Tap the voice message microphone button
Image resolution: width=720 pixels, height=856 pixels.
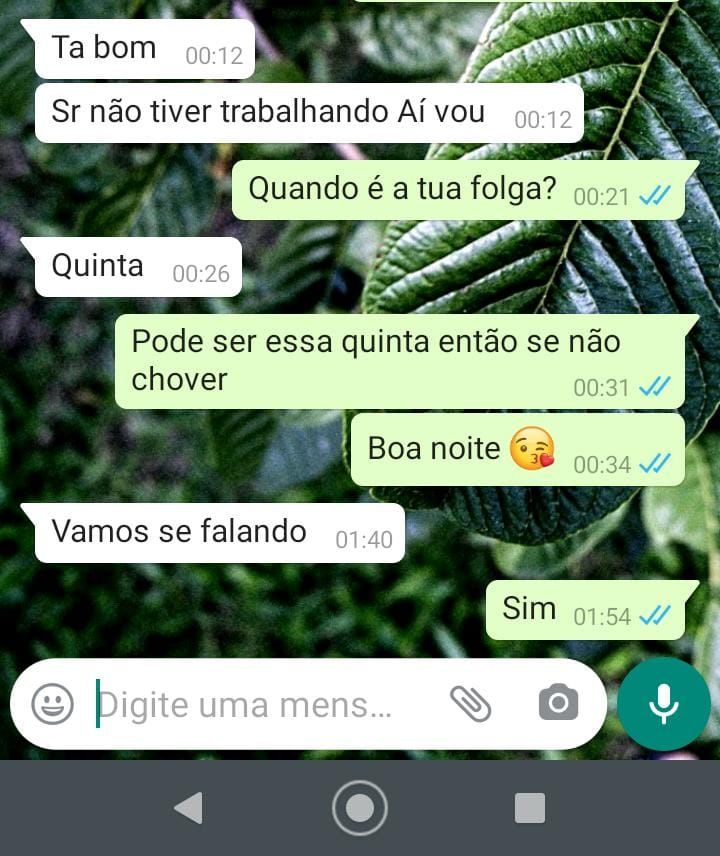[664, 704]
